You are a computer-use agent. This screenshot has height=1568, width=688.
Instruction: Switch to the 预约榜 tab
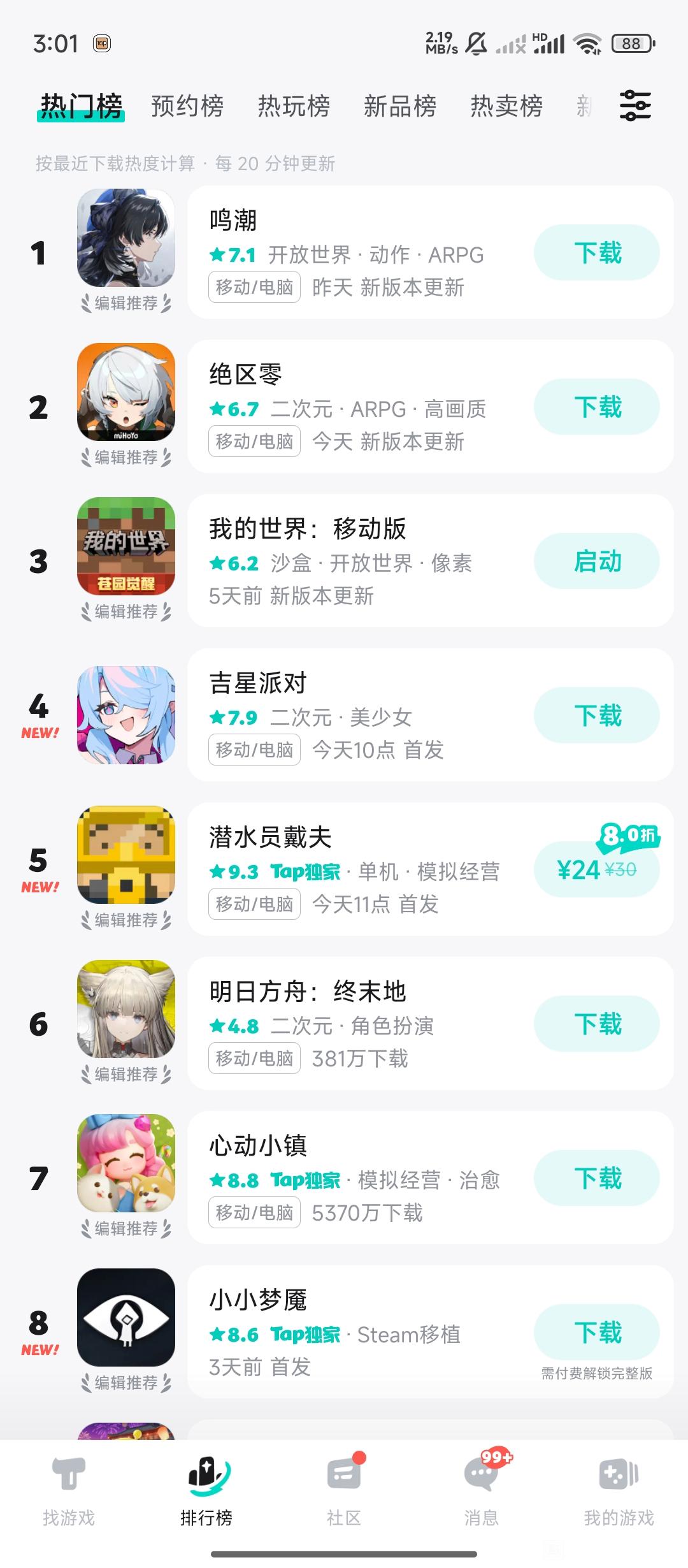coord(187,106)
